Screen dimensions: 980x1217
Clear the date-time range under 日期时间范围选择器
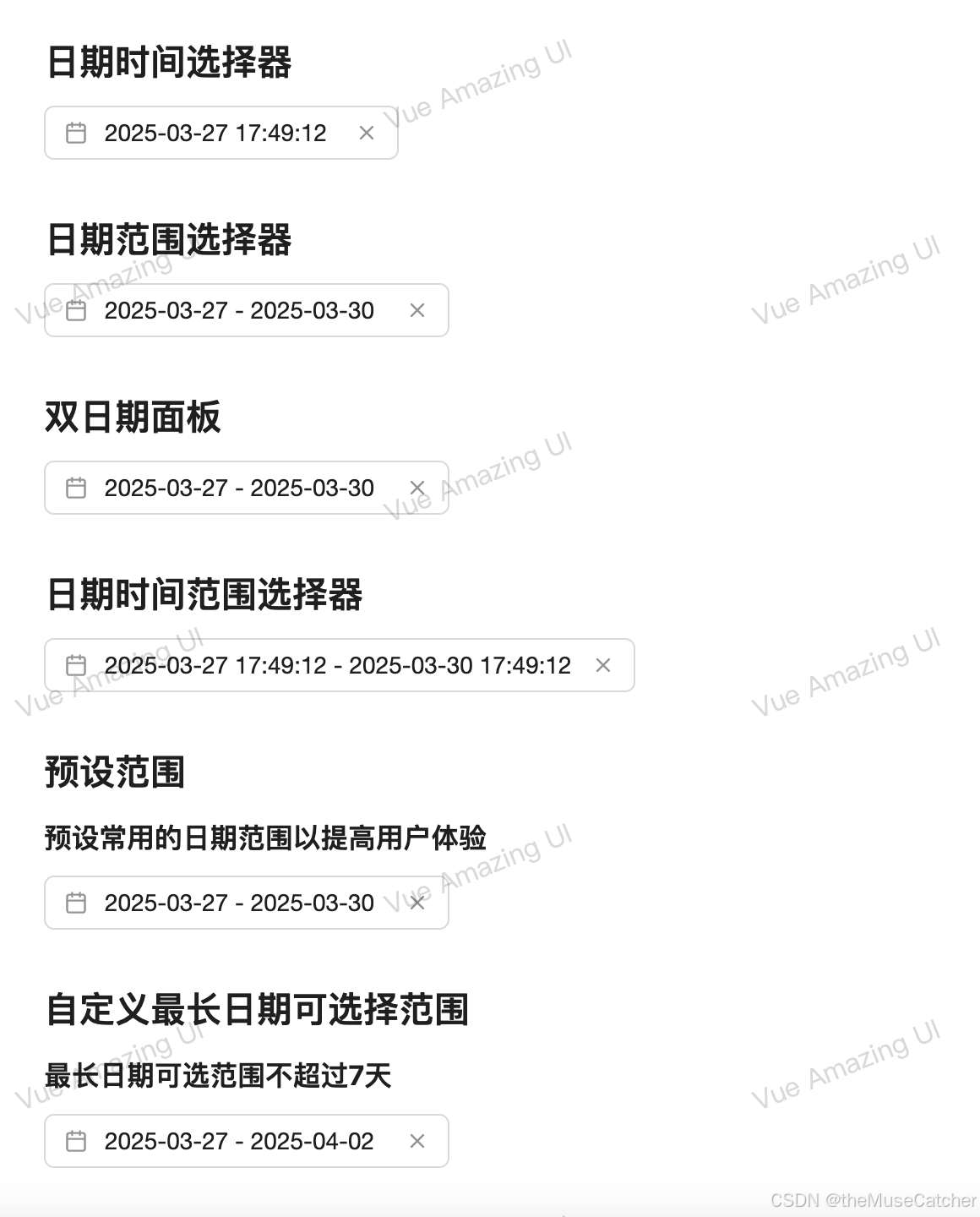click(603, 666)
